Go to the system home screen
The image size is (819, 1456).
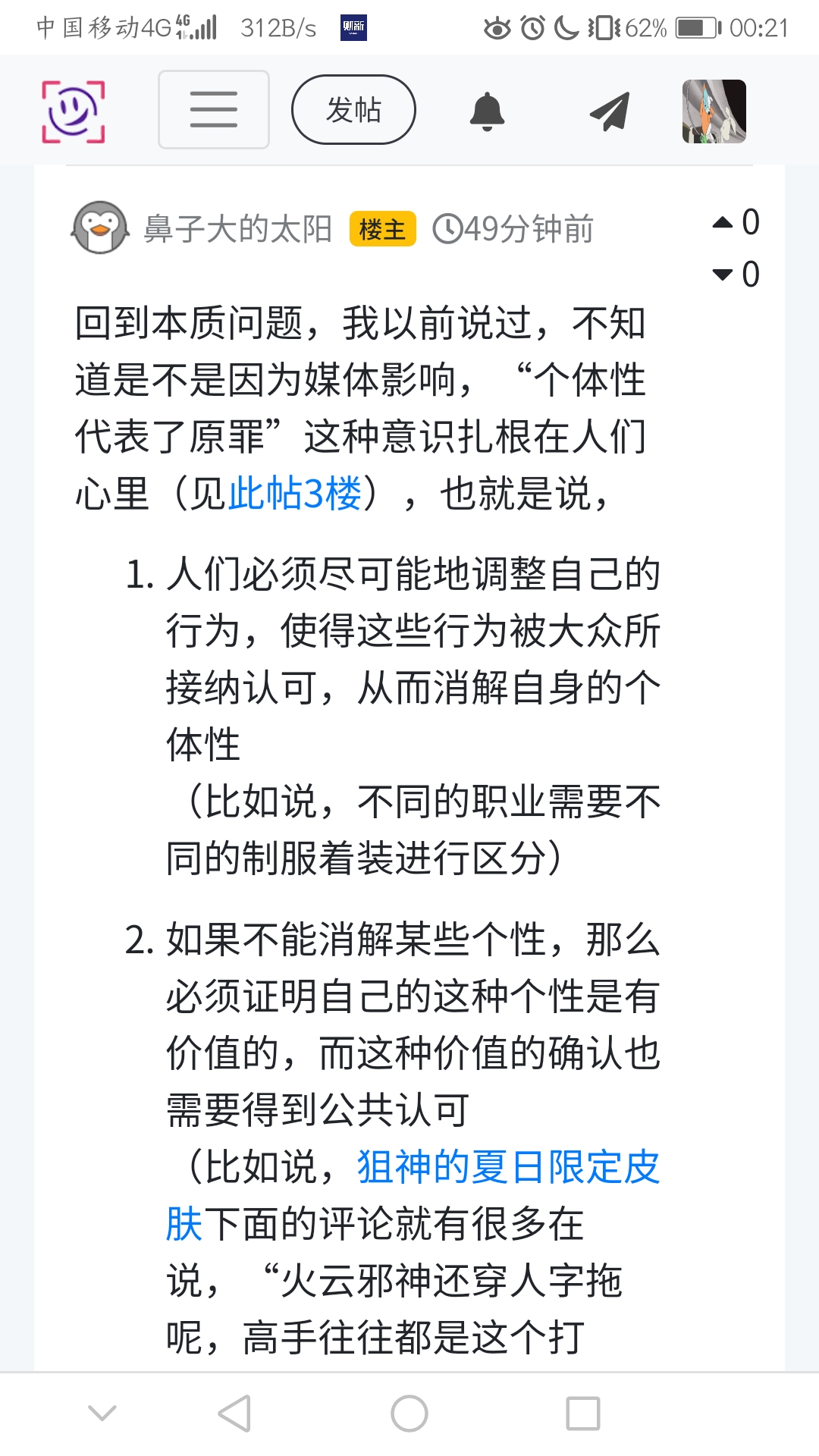(x=409, y=1414)
